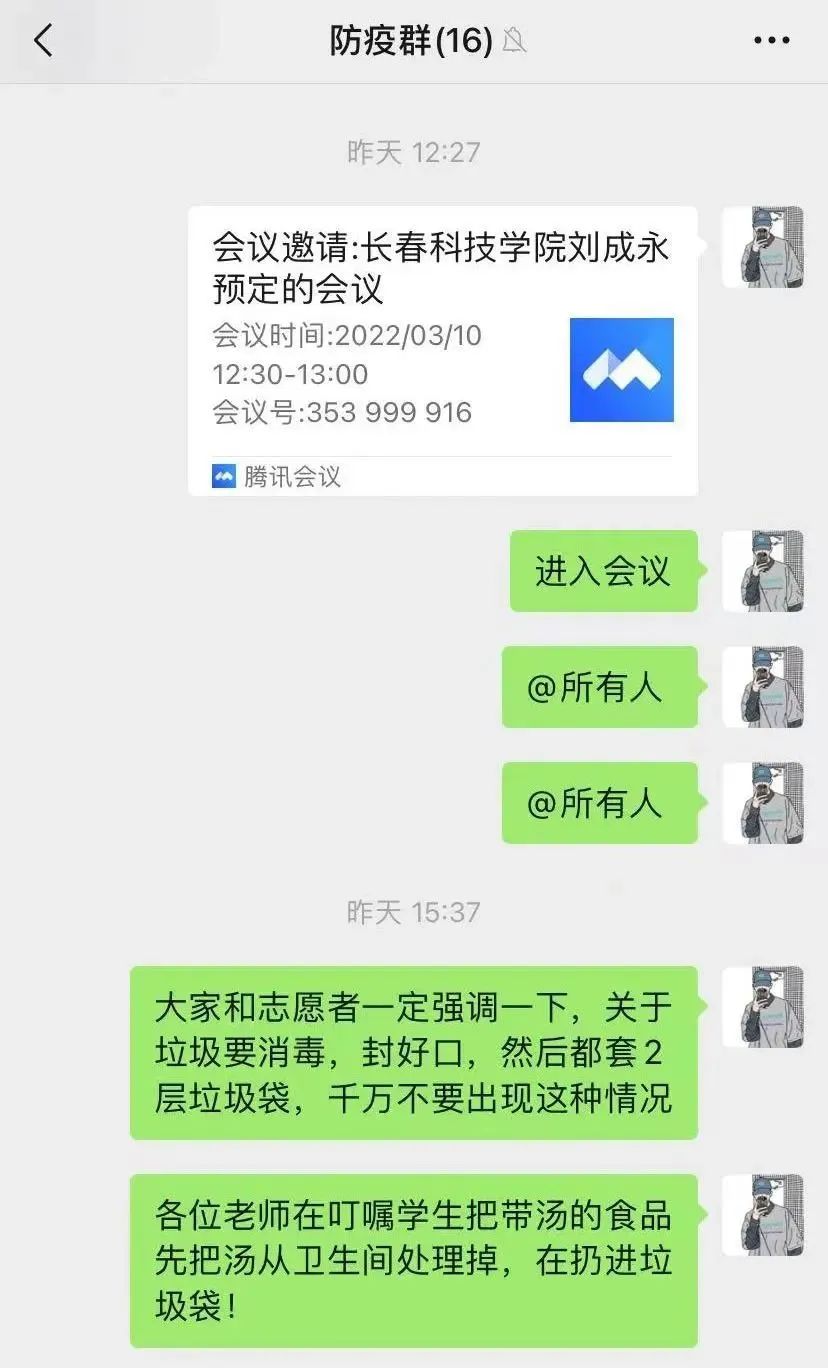The height and width of the screenshot is (1368, 828).
Task: Open the chat info overflow menu
Action: tap(771, 41)
